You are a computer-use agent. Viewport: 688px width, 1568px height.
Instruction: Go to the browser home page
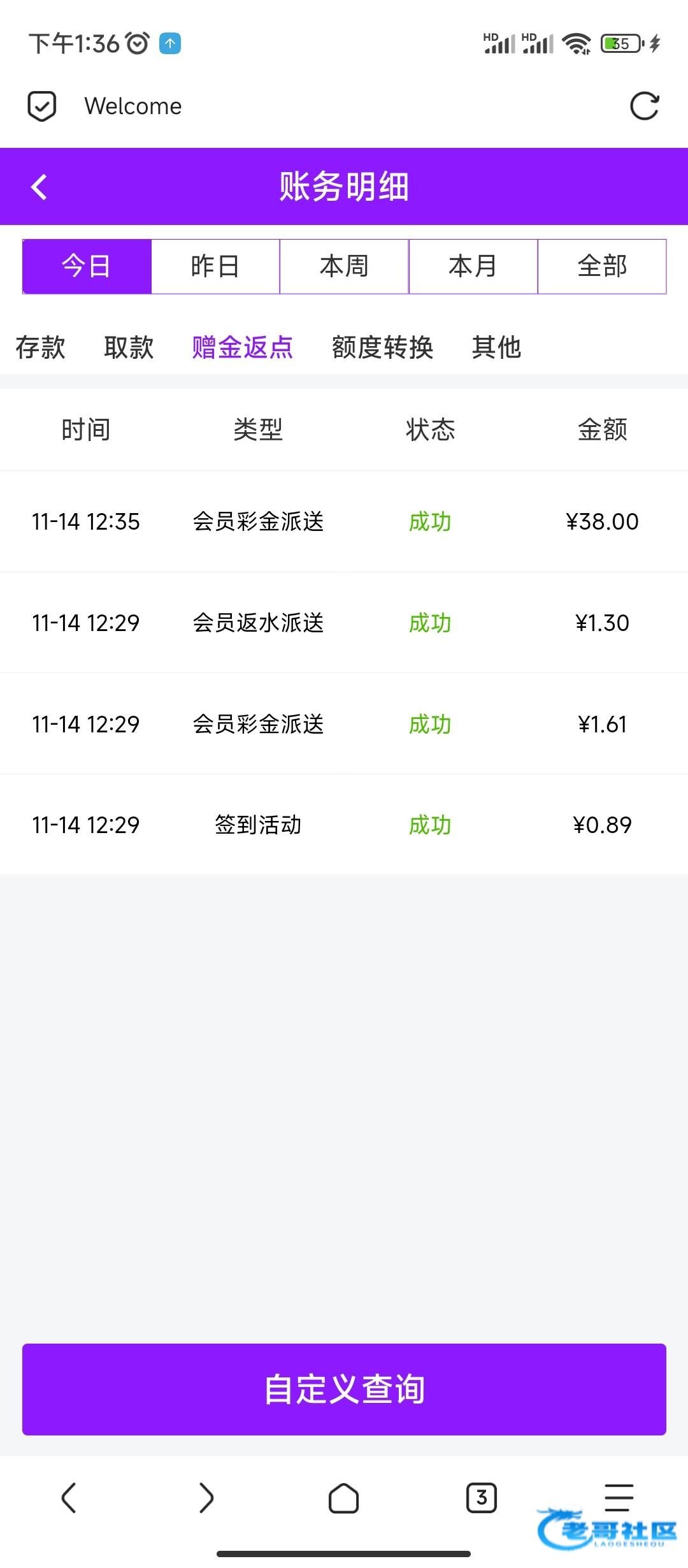click(343, 1497)
